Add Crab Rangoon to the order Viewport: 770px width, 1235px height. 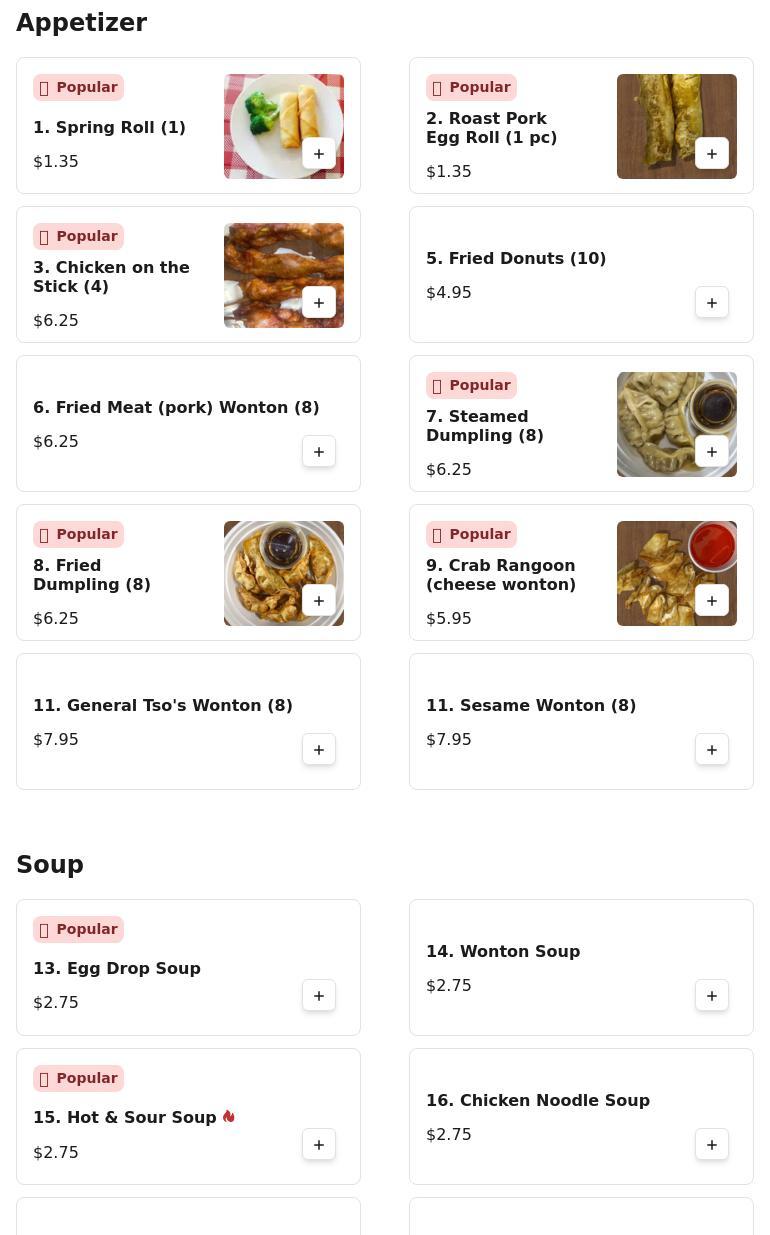(x=712, y=601)
